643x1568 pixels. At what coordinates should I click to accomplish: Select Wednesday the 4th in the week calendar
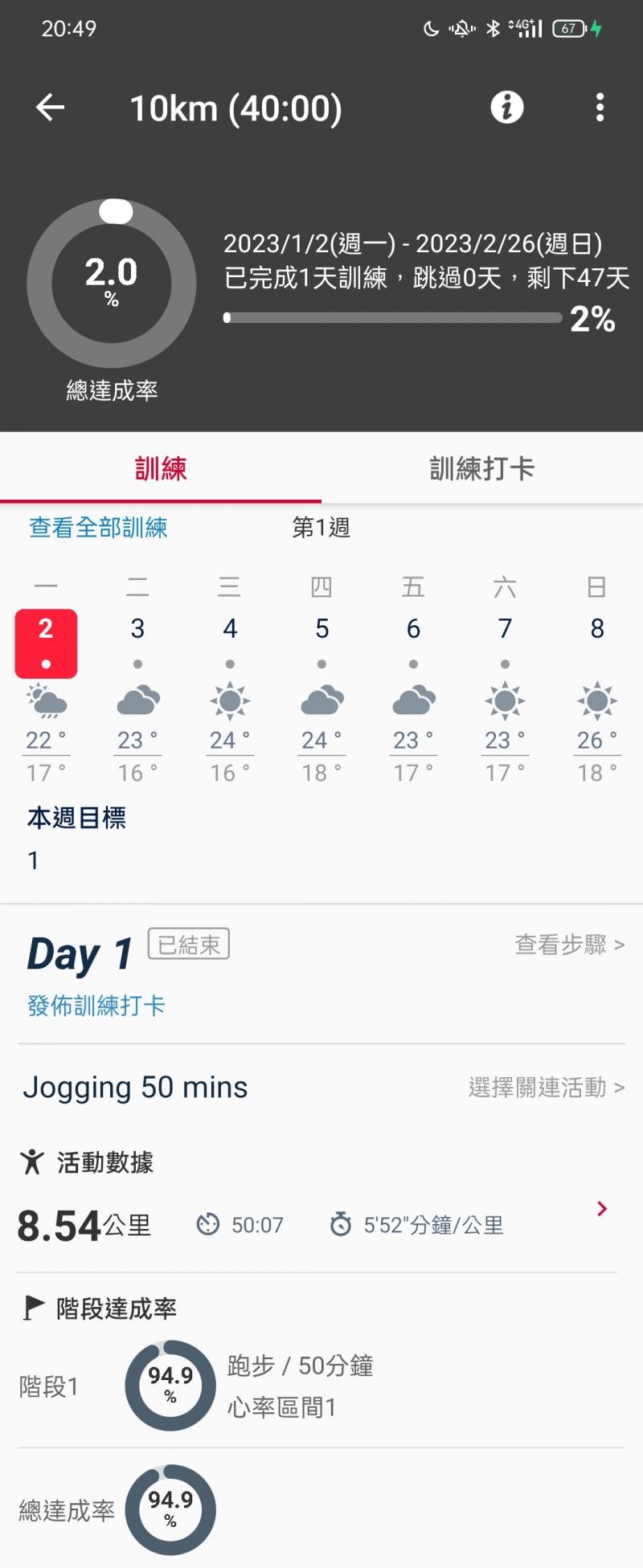coord(230,643)
